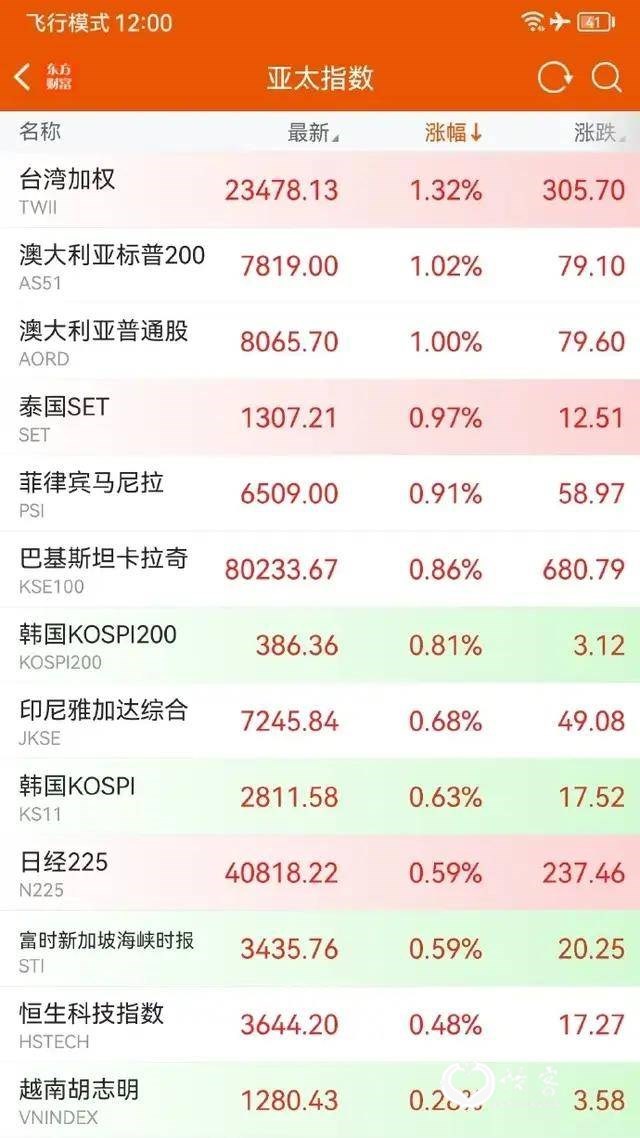Open the 韩国KOSPI200 row
The width and height of the screenshot is (640, 1138).
click(320, 644)
